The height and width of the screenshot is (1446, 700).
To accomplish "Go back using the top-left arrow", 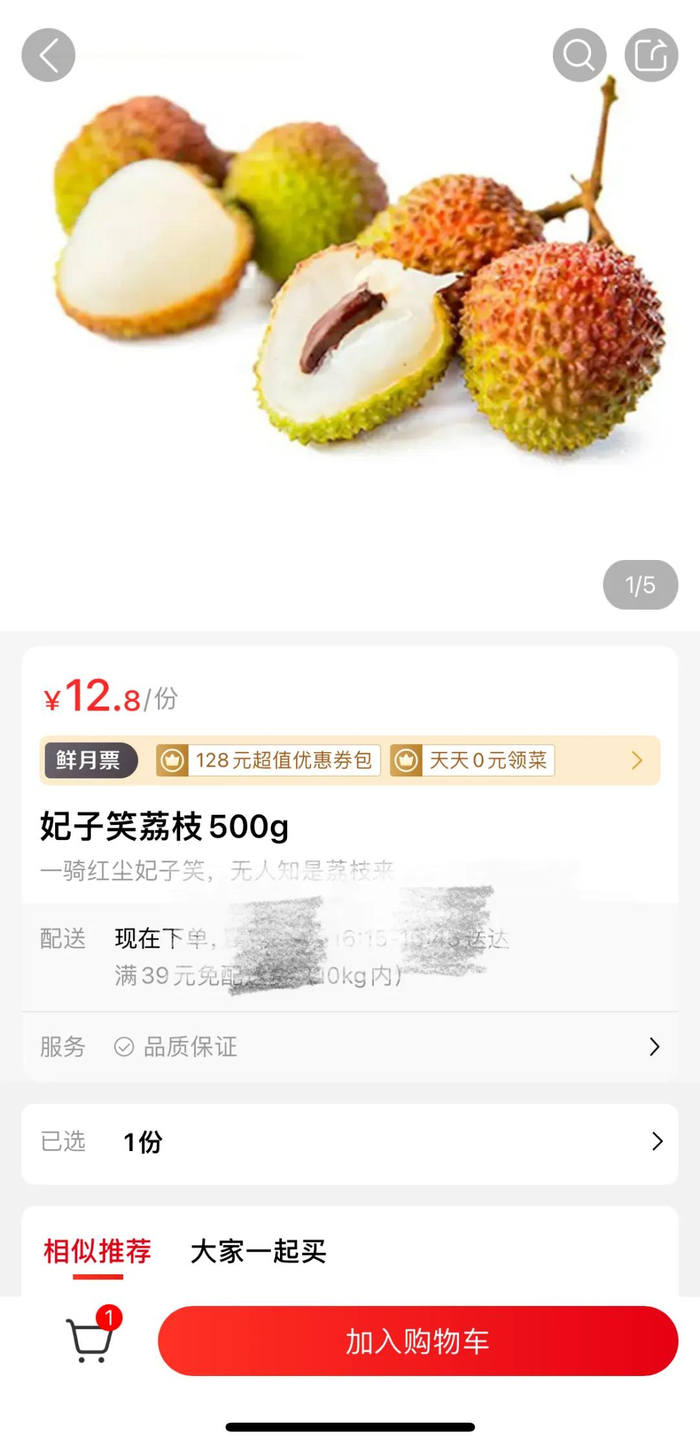I will tap(48, 55).
